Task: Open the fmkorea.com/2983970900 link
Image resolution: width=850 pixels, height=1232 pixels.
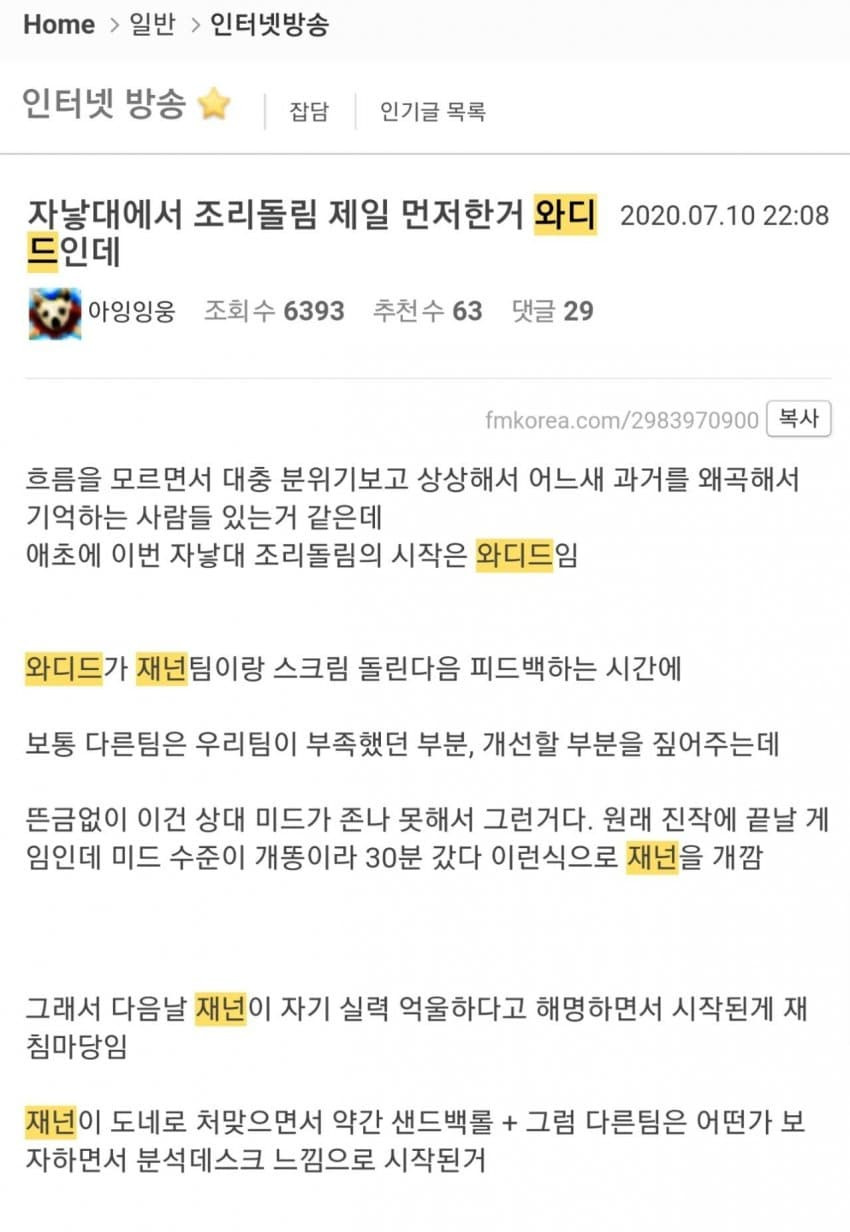Action: tap(621, 420)
